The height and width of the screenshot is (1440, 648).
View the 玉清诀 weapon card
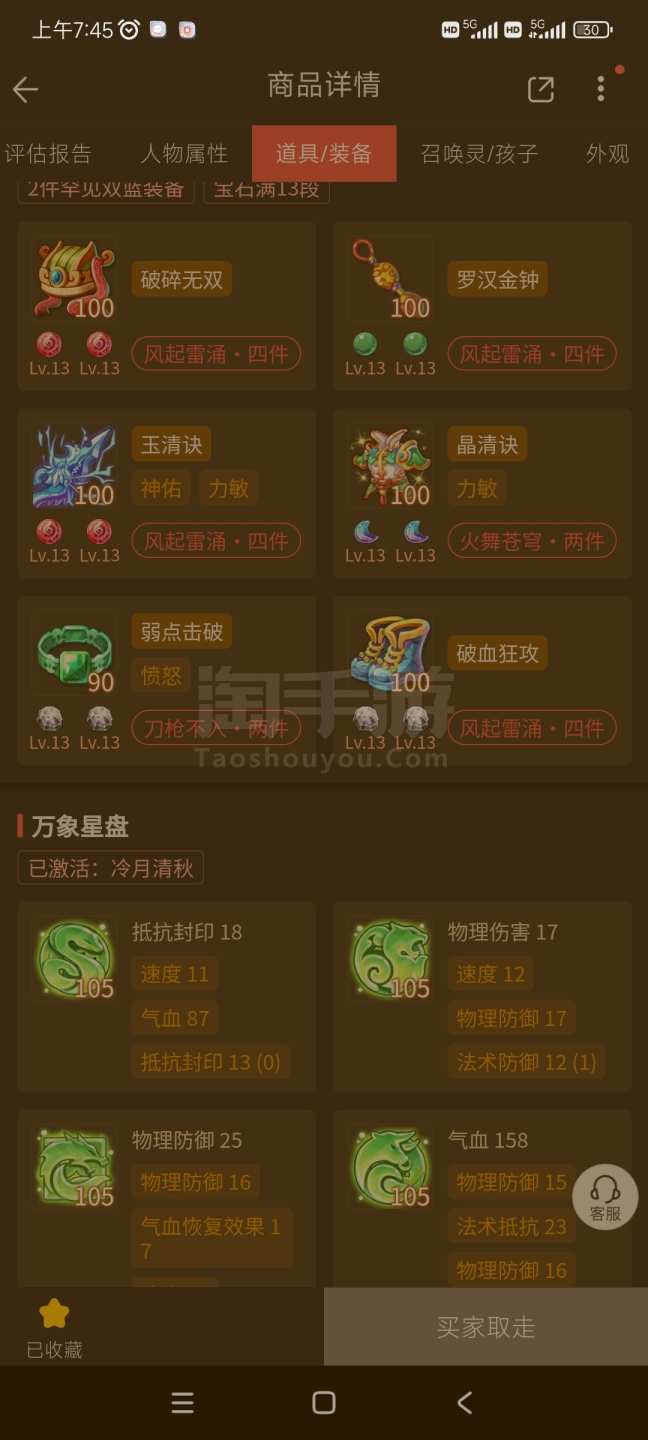167,493
